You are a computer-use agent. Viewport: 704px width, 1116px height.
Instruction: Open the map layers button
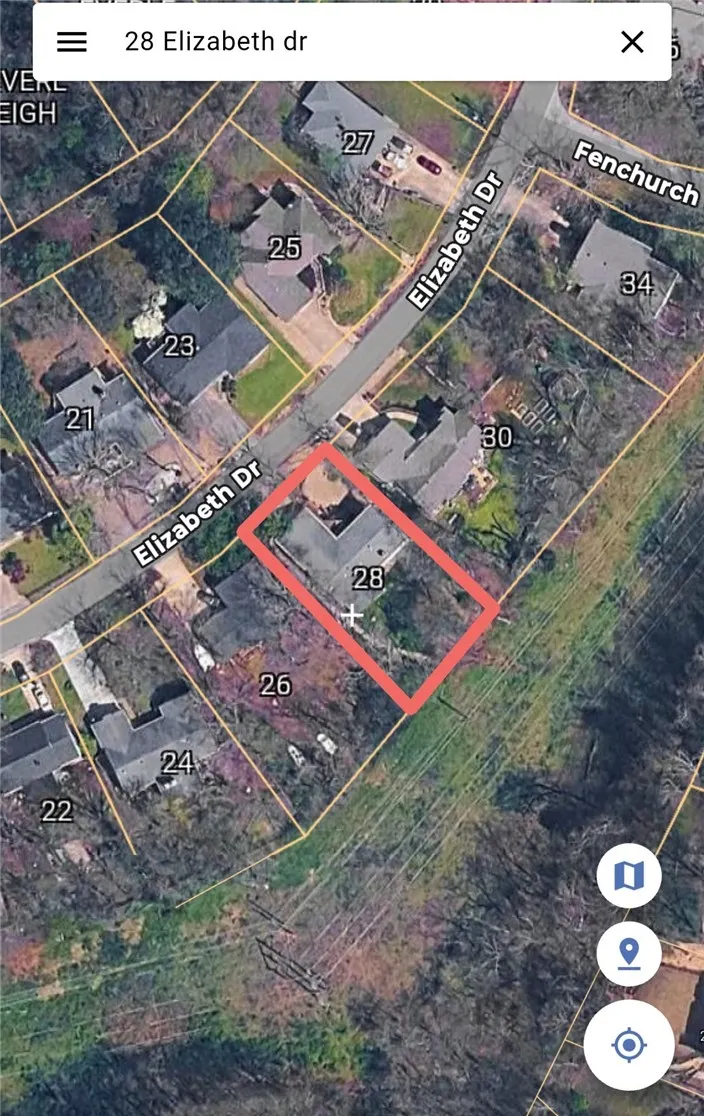coord(628,876)
